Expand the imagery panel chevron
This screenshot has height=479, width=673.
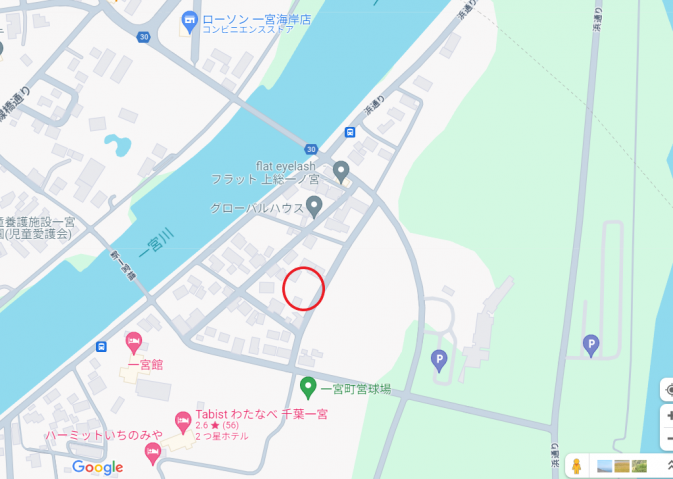click(668, 466)
